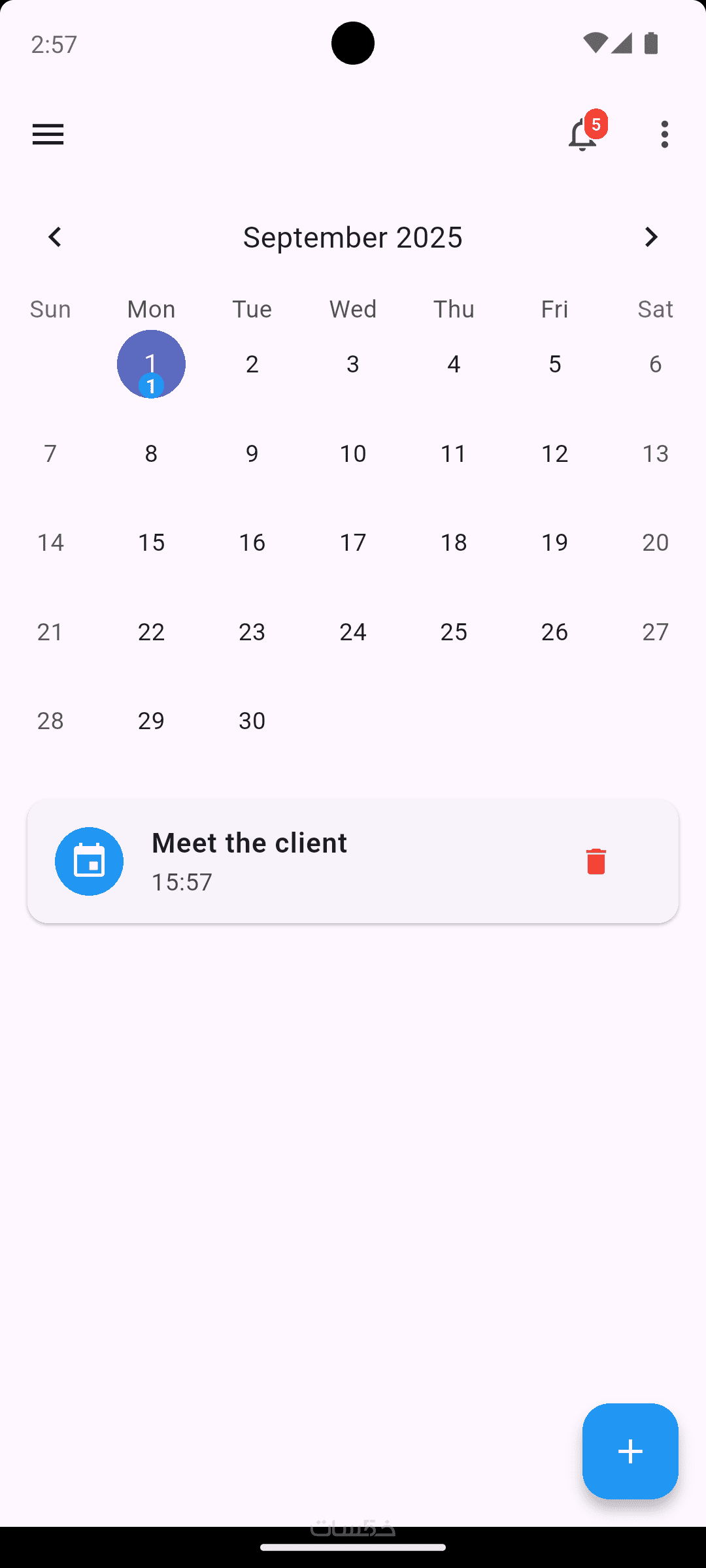Open the notifications bell
706x1568 pixels.
[582, 135]
